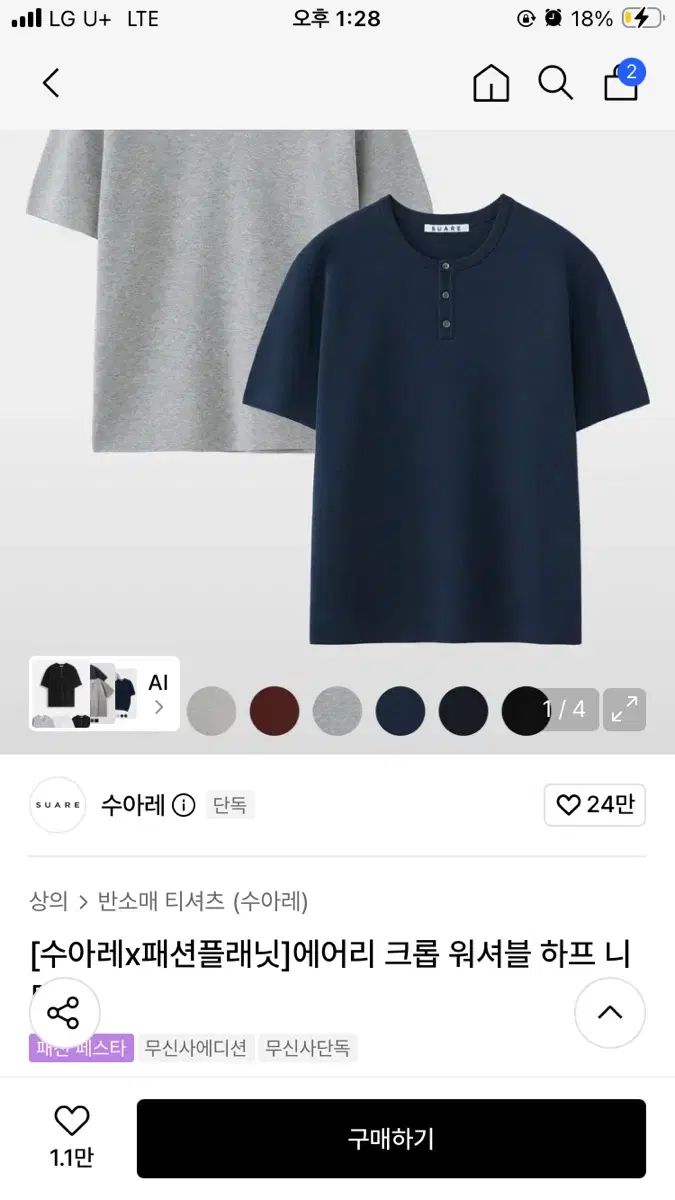Open the 상의 category breadcrumb

49,901
